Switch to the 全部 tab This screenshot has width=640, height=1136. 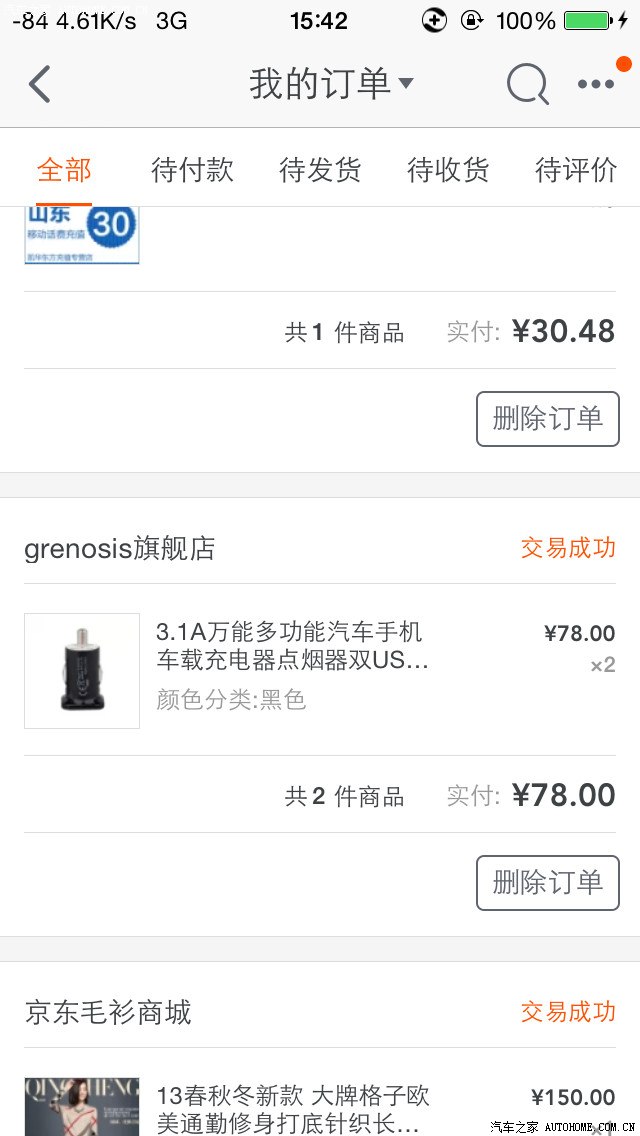(64, 170)
